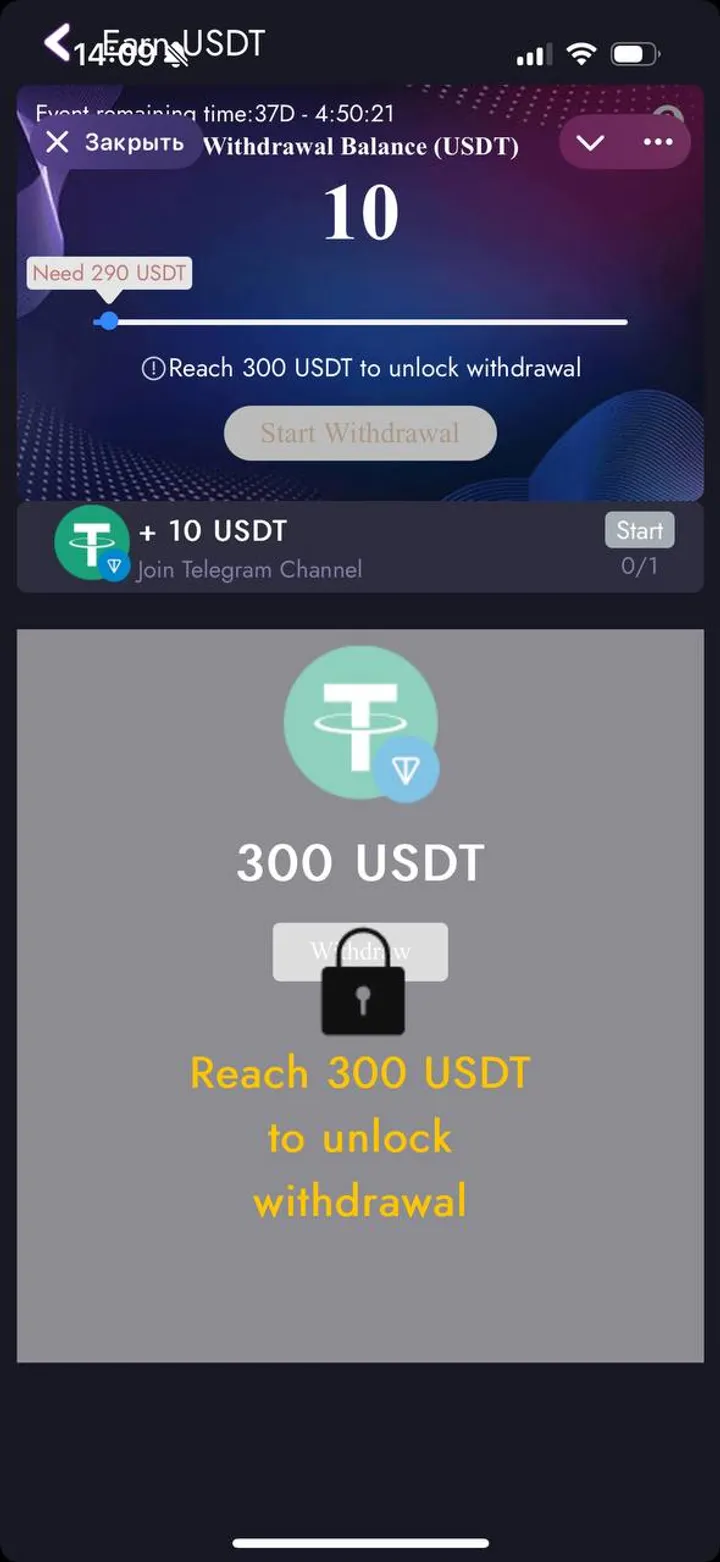Viewport: 720px width, 1562px height.
Task: Close the mini app via Закрыть
Action: pos(116,143)
